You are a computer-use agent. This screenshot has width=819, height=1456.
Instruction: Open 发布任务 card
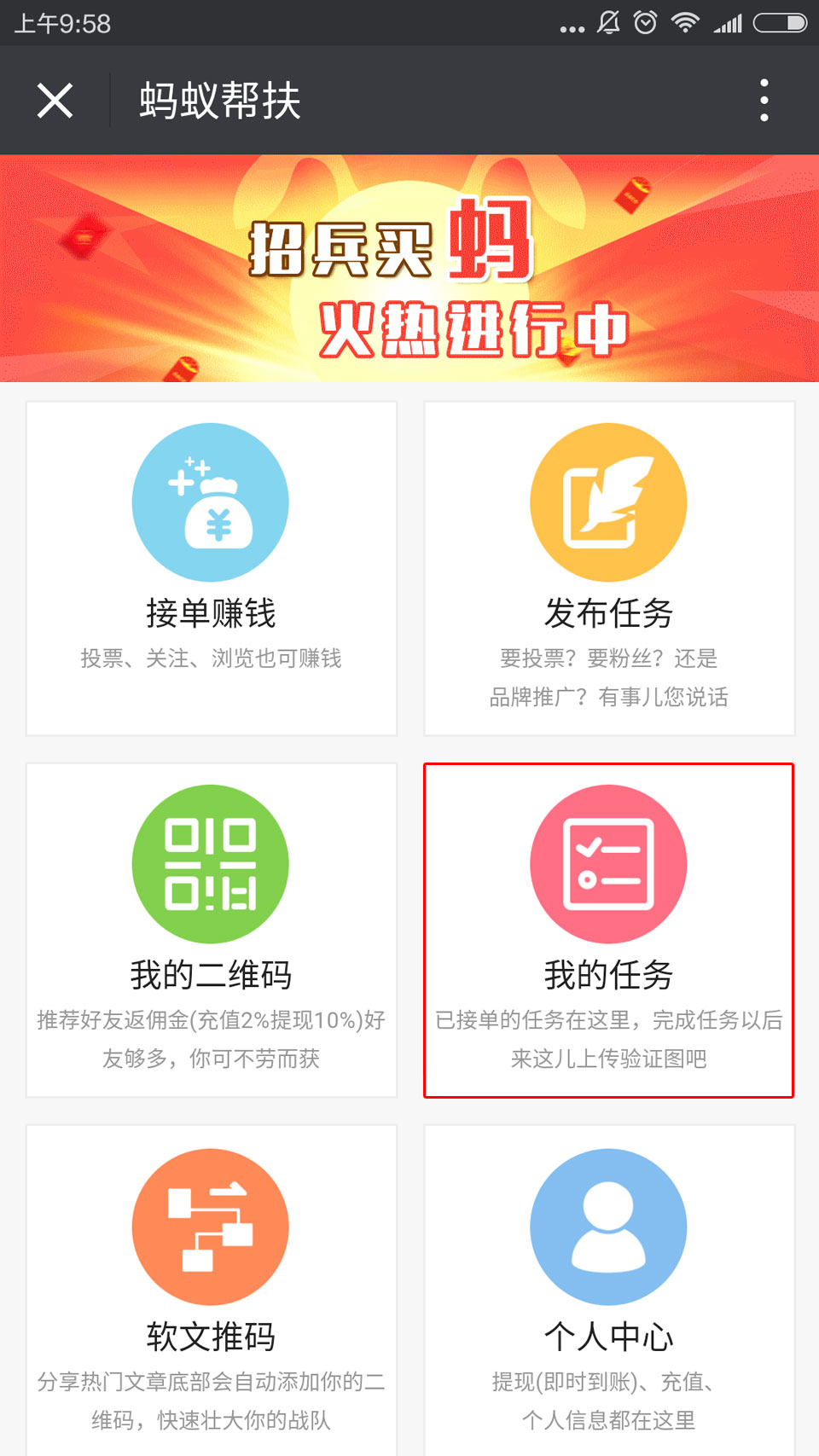(608, 568)
